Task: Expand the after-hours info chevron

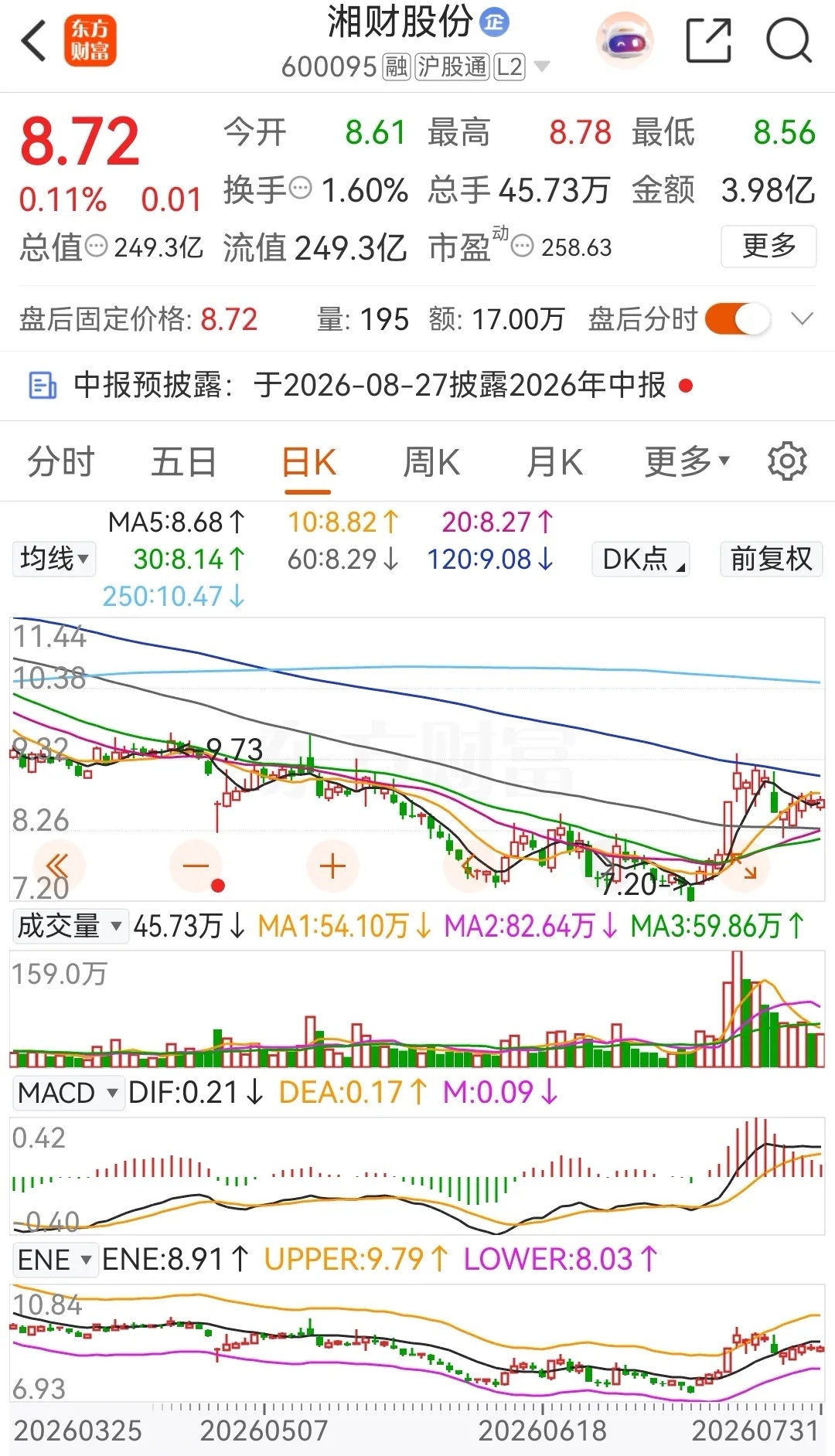Action: (803, 318)
